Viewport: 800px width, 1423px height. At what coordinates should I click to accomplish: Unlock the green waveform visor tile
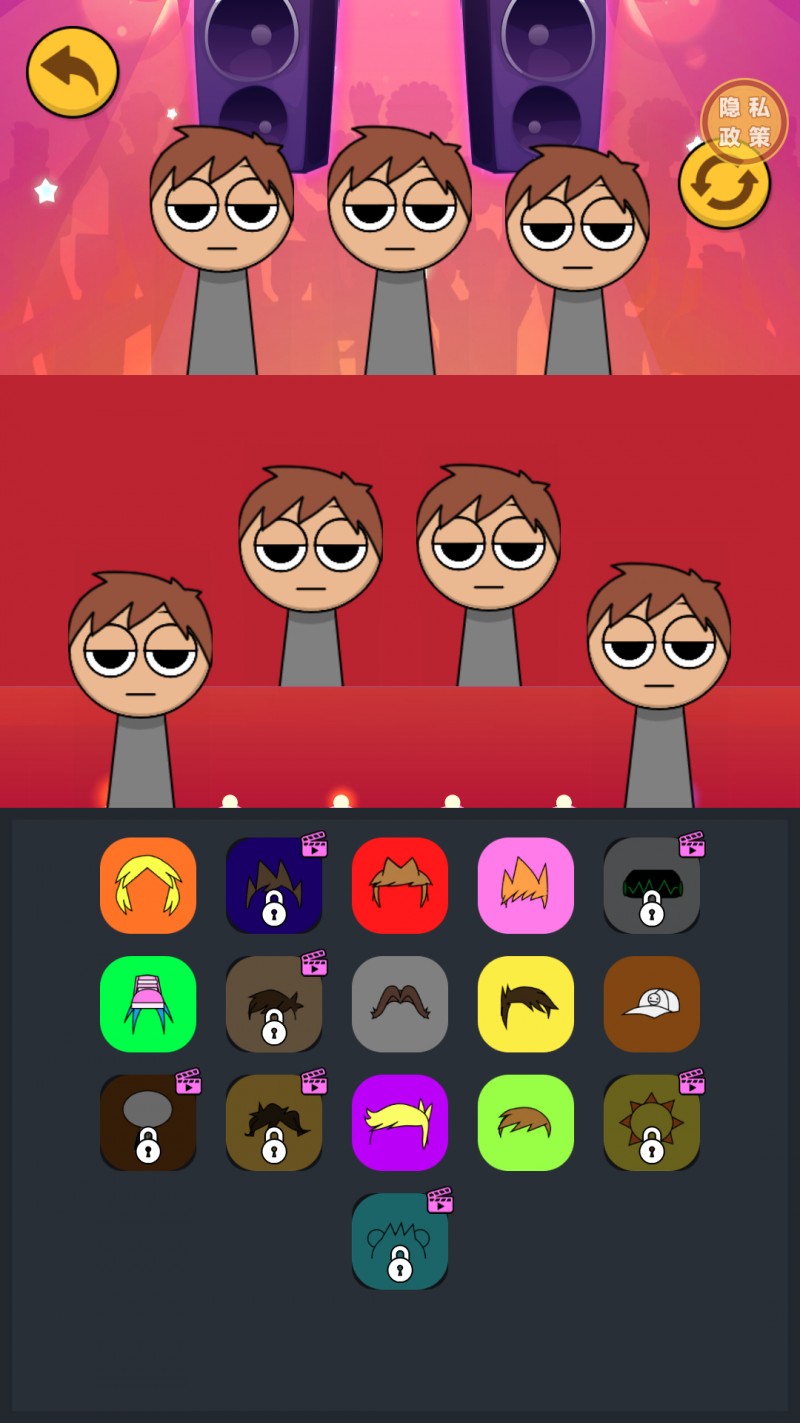pyautogui.click(x=652, y=885)
